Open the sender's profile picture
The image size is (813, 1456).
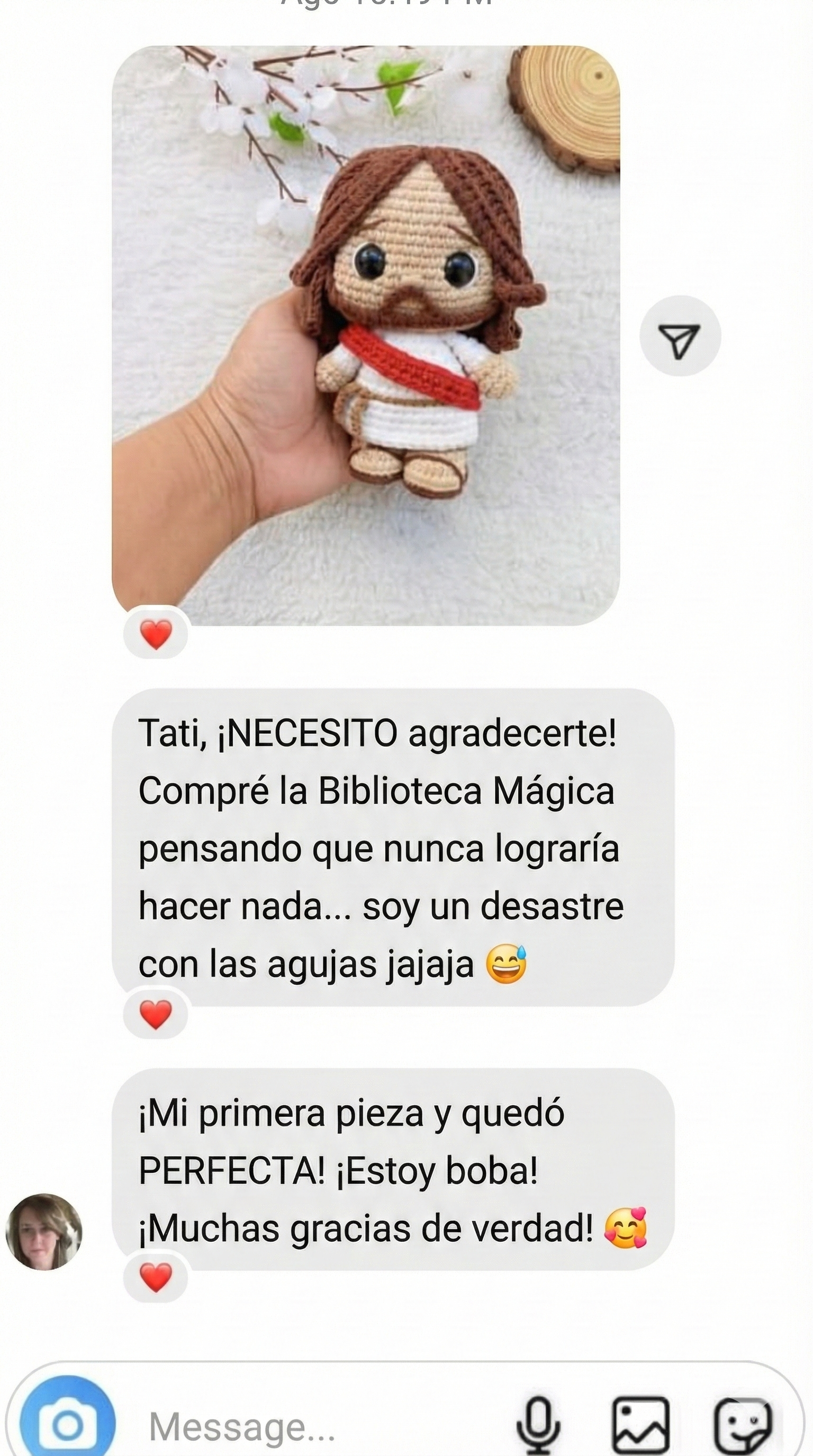[44, 1232]
